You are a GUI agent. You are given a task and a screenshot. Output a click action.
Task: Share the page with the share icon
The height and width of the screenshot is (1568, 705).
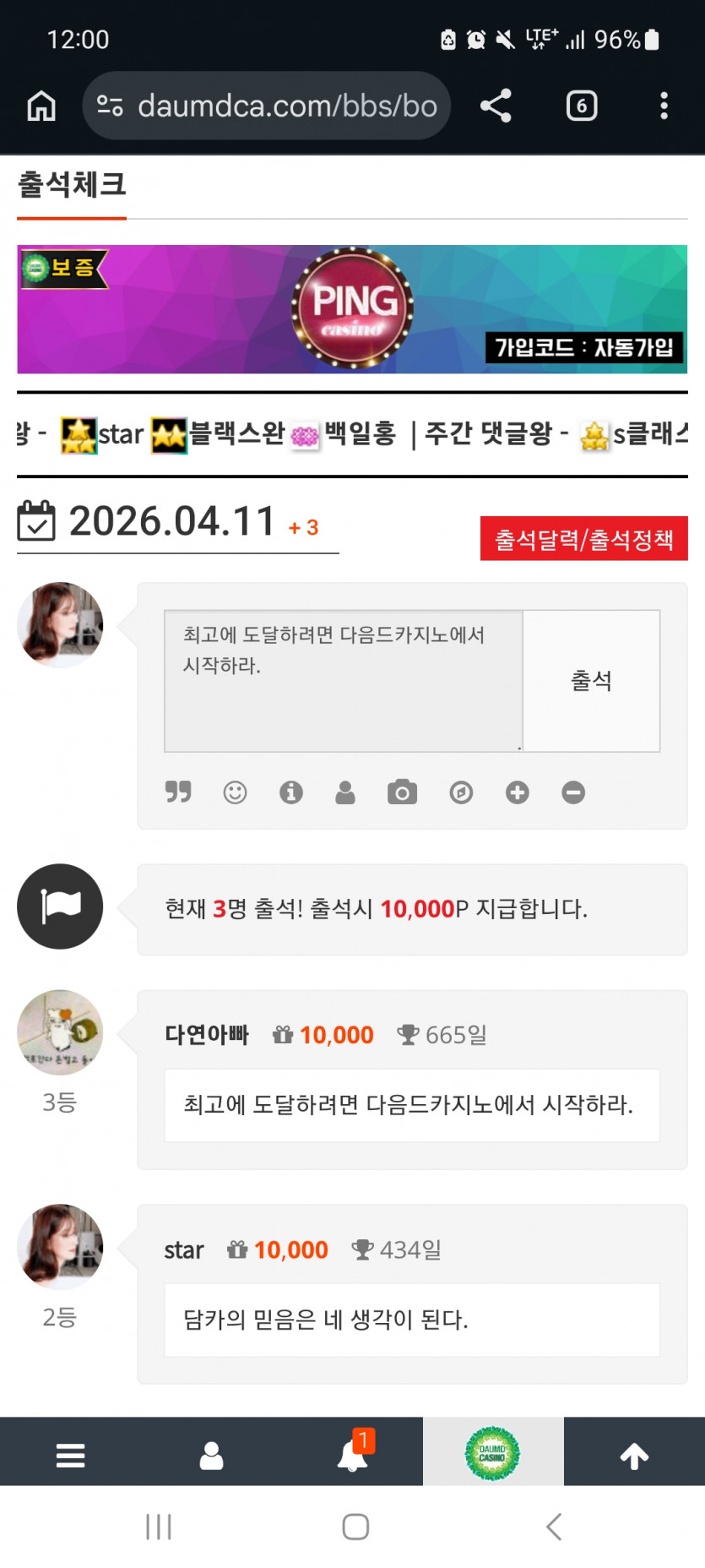click(x=496, y=105)
